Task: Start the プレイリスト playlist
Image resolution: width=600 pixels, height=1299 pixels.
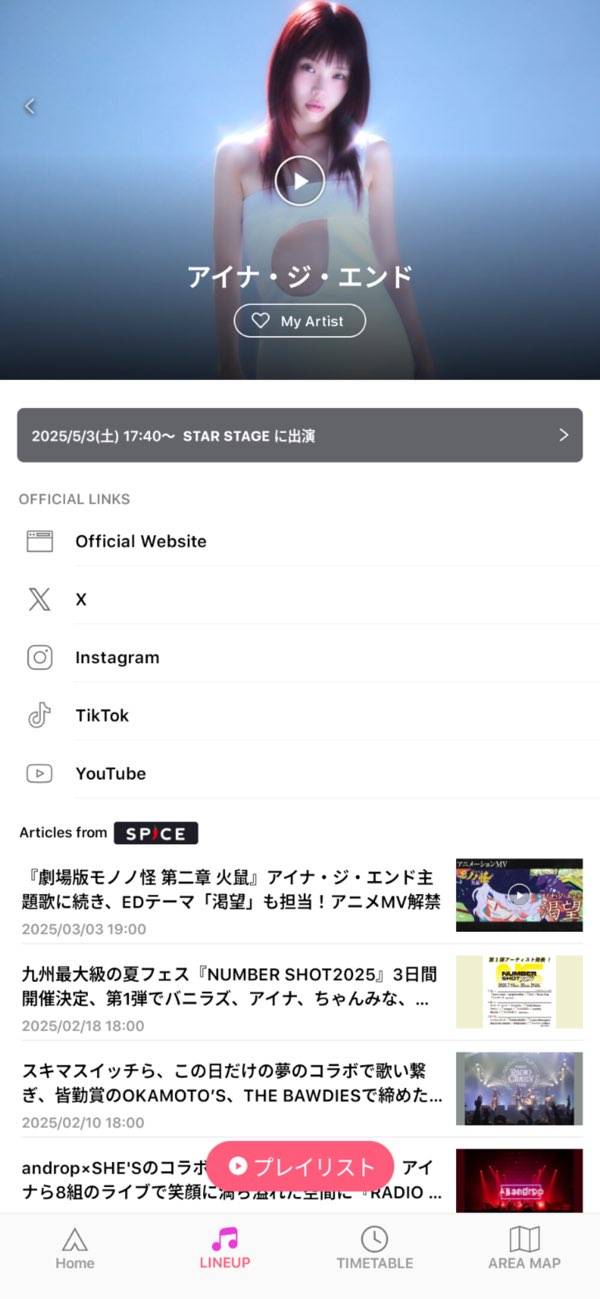Action: tap(301, 1166)
